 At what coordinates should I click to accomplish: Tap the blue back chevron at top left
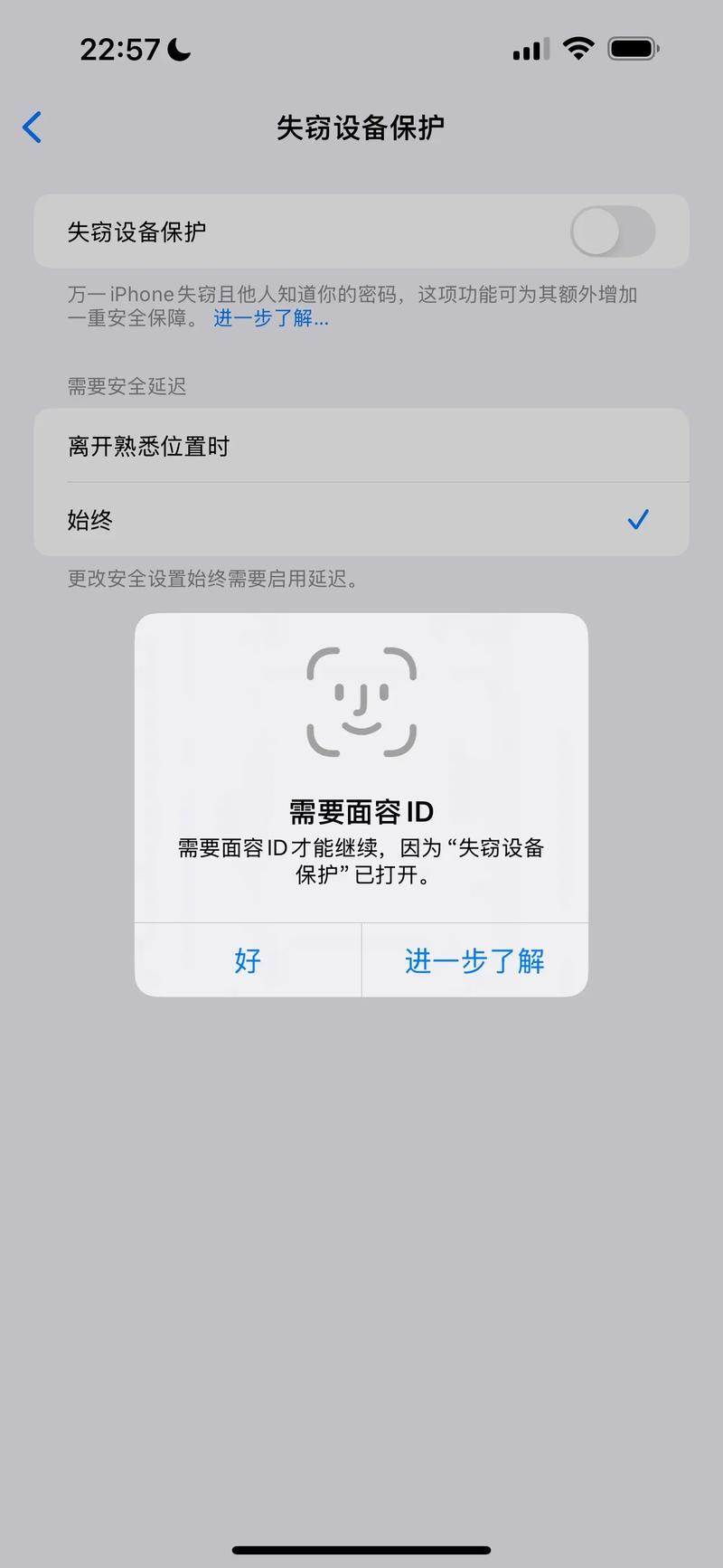pyautogui.click(x=33, y=128)
